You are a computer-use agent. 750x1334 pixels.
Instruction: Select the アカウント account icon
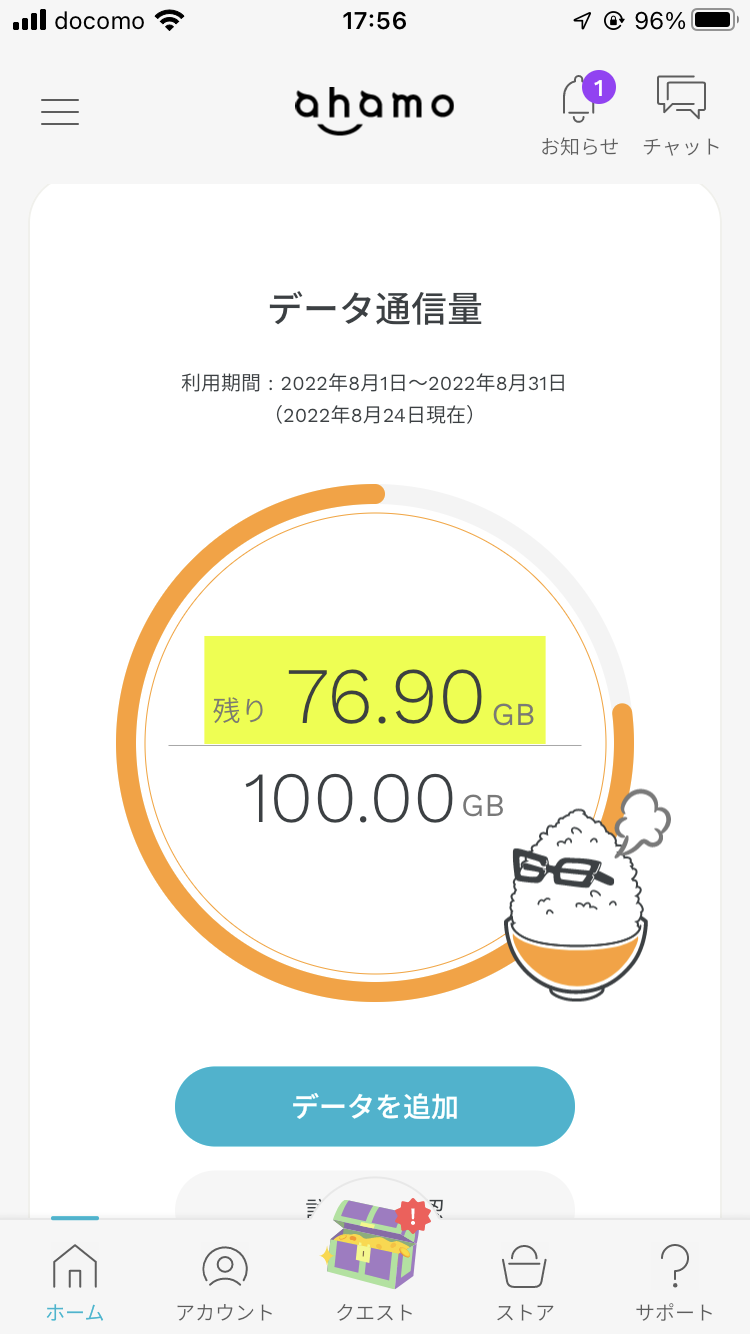click(x=224, y=1267)
